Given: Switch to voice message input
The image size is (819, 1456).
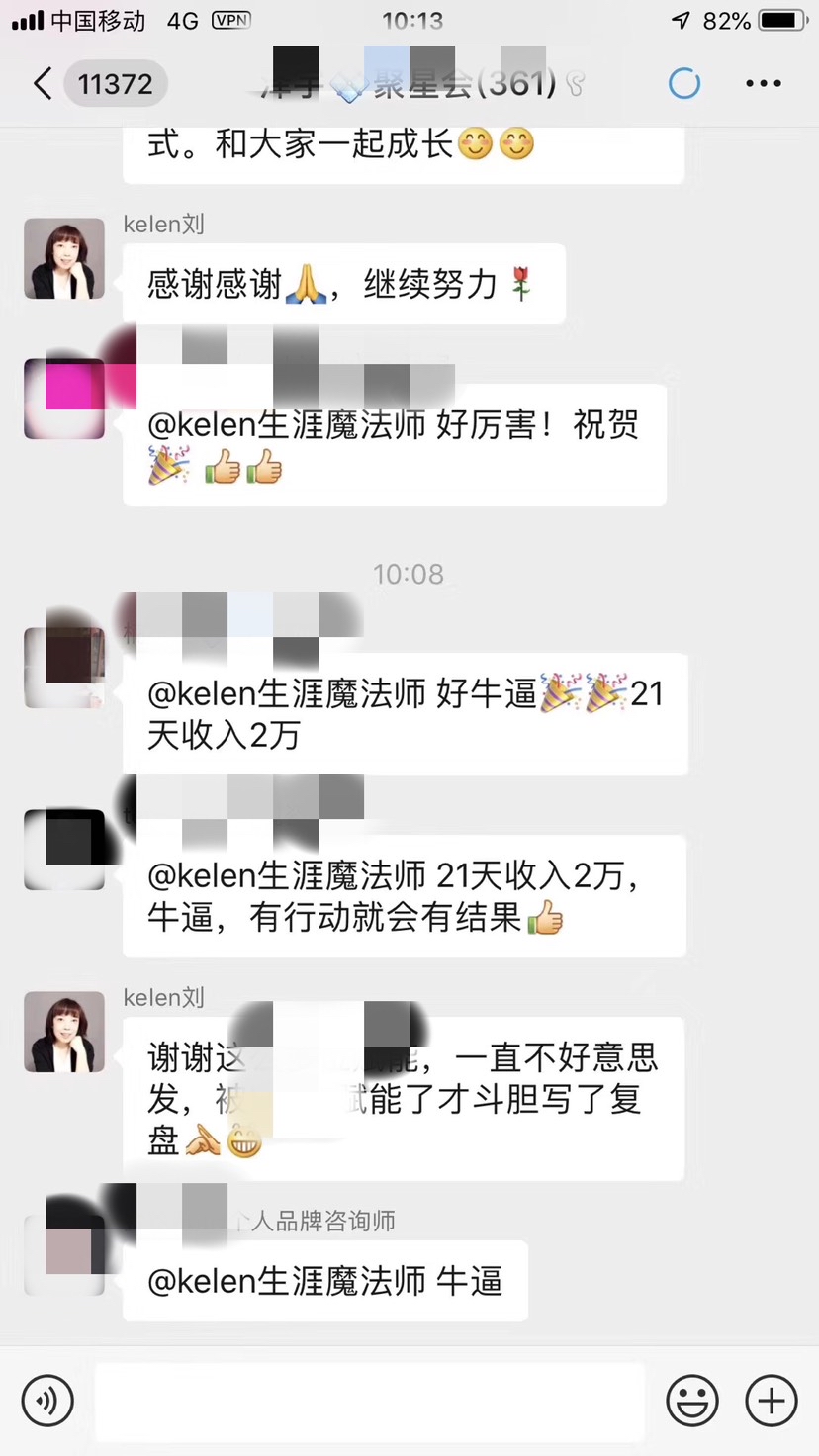Looking at the screenshot, I should pyautogui.click(x=46, y=1401).
